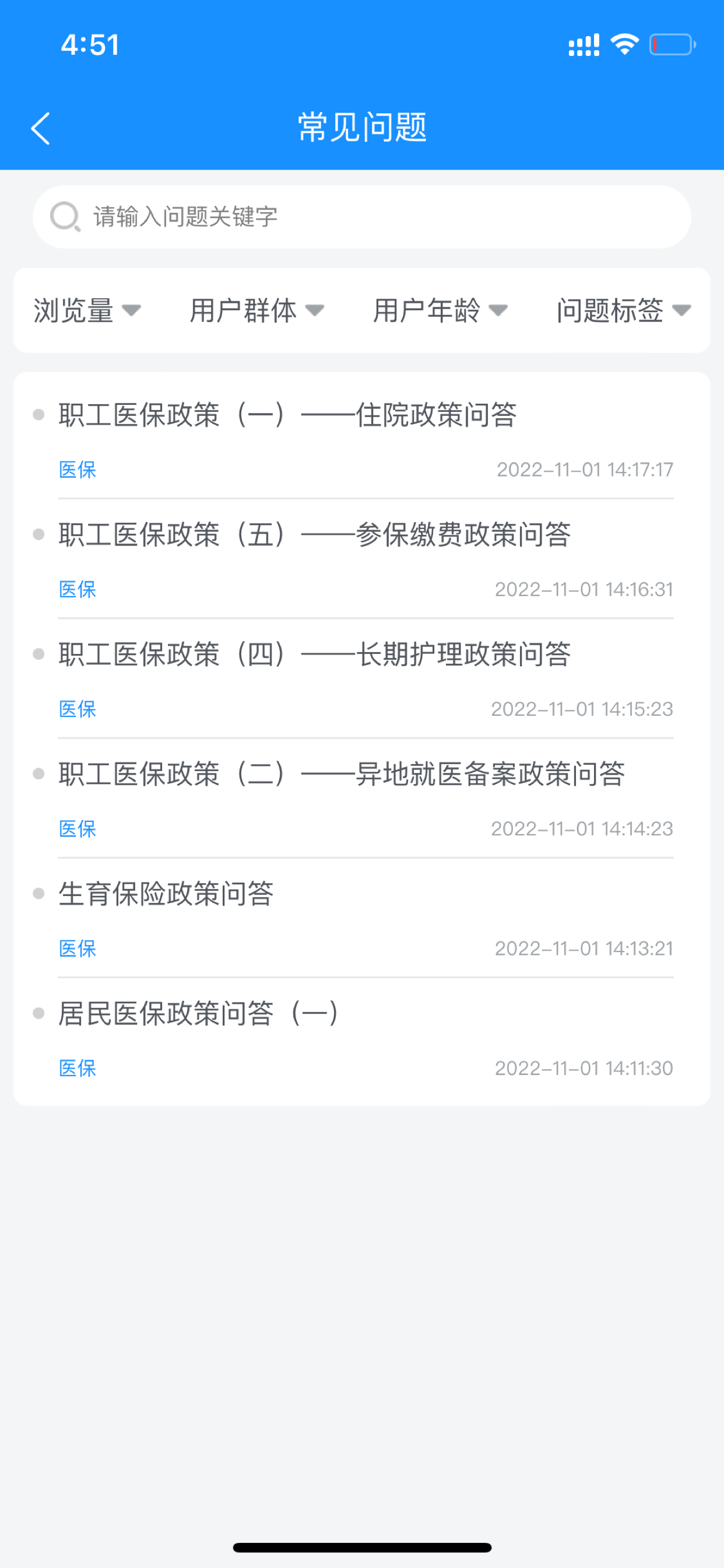
Task: Open the 问题标签 dropdown
Action: pos(623,310)
